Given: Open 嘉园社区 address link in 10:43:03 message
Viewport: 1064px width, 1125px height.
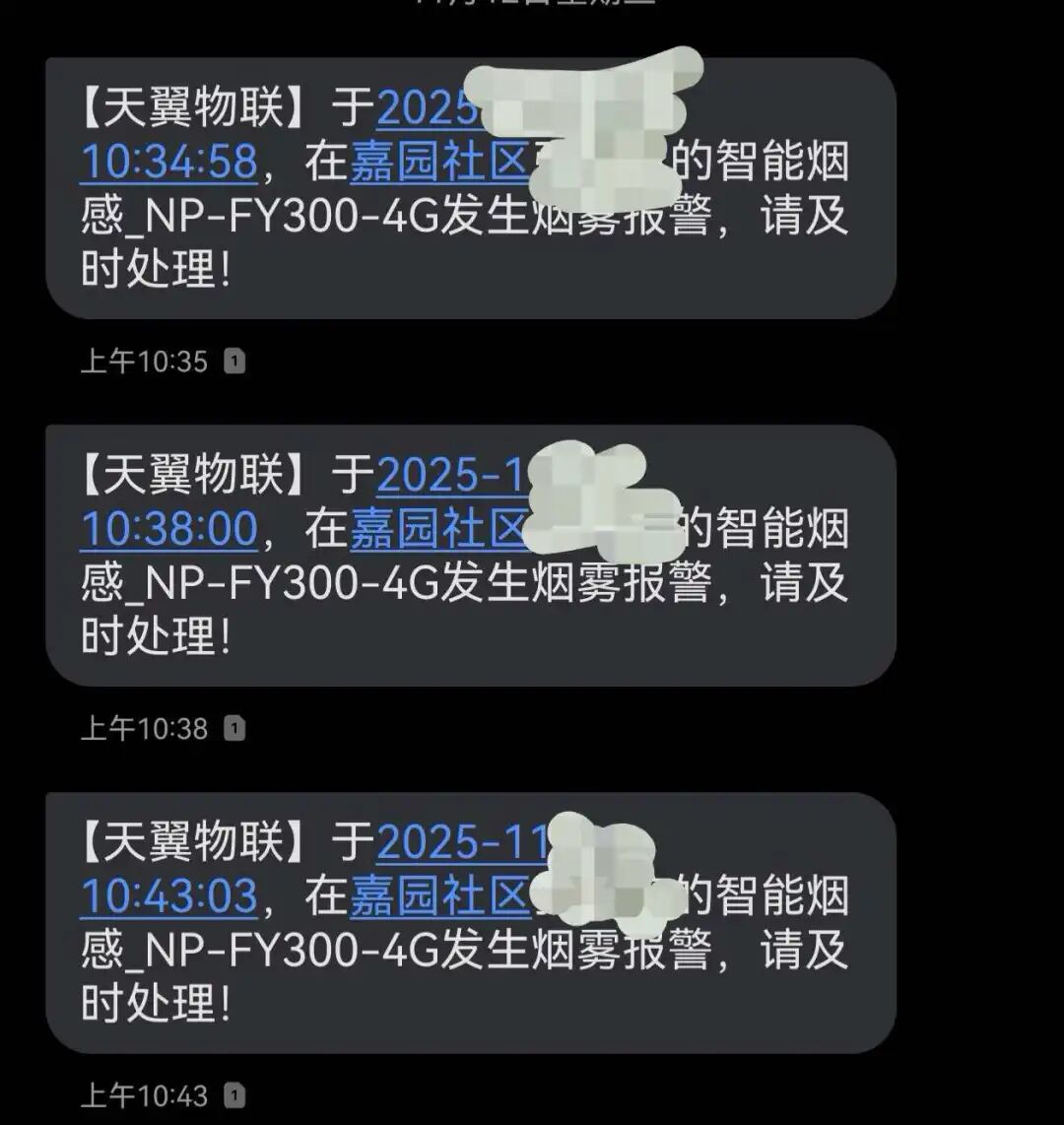Looking at the screenshot, I should [439, 897].
